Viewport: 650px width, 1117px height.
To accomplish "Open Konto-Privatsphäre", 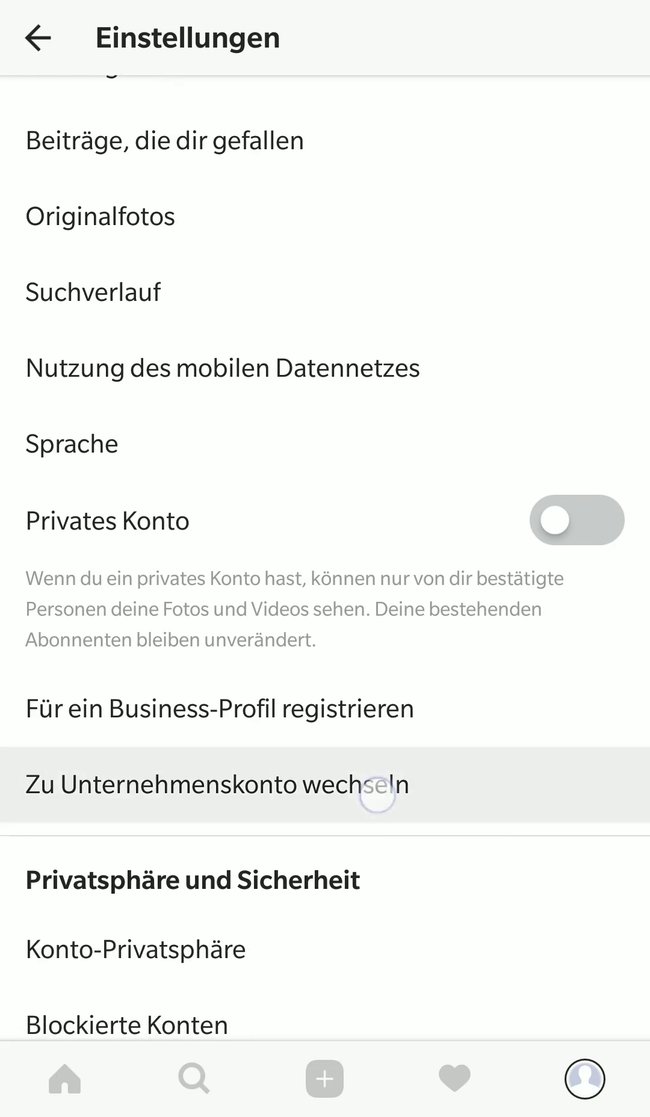I will click(325, 950).
